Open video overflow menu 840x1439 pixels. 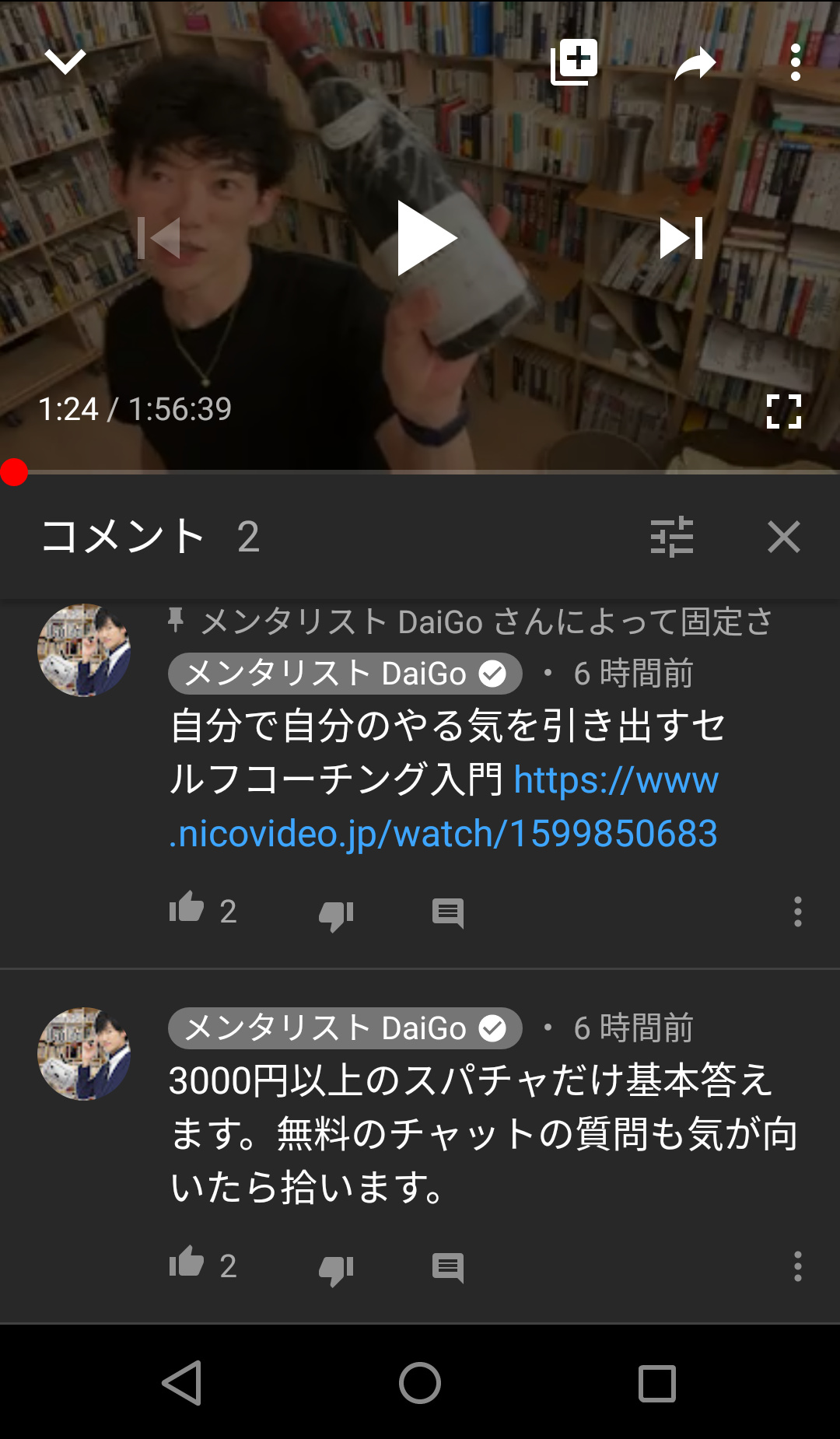pos(795,62)
